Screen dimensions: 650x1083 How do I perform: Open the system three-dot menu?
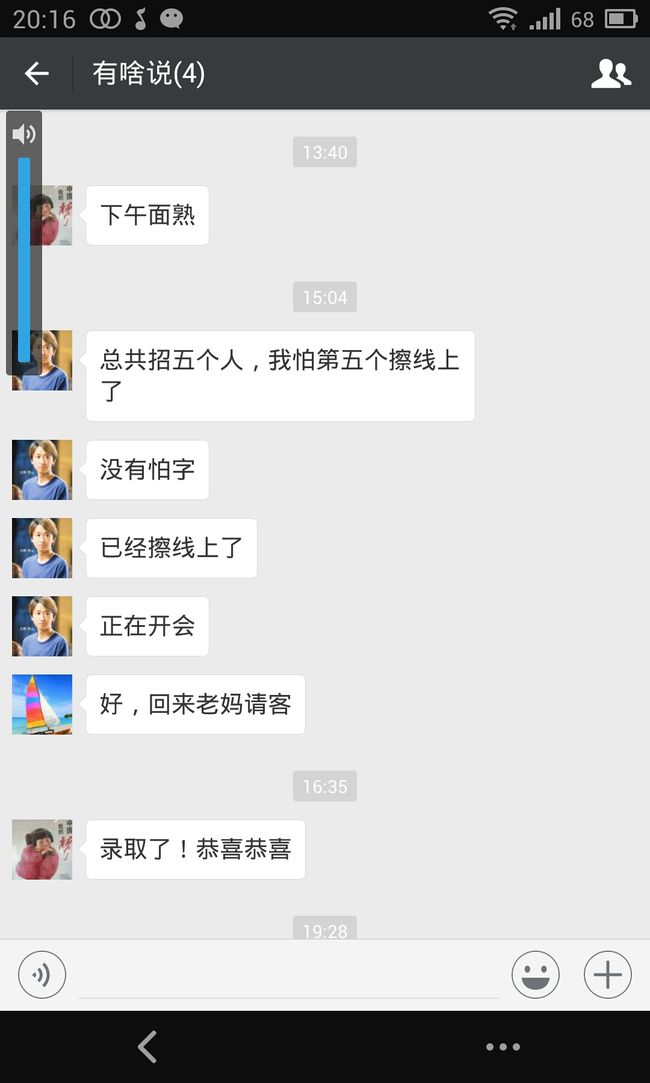502,1047
